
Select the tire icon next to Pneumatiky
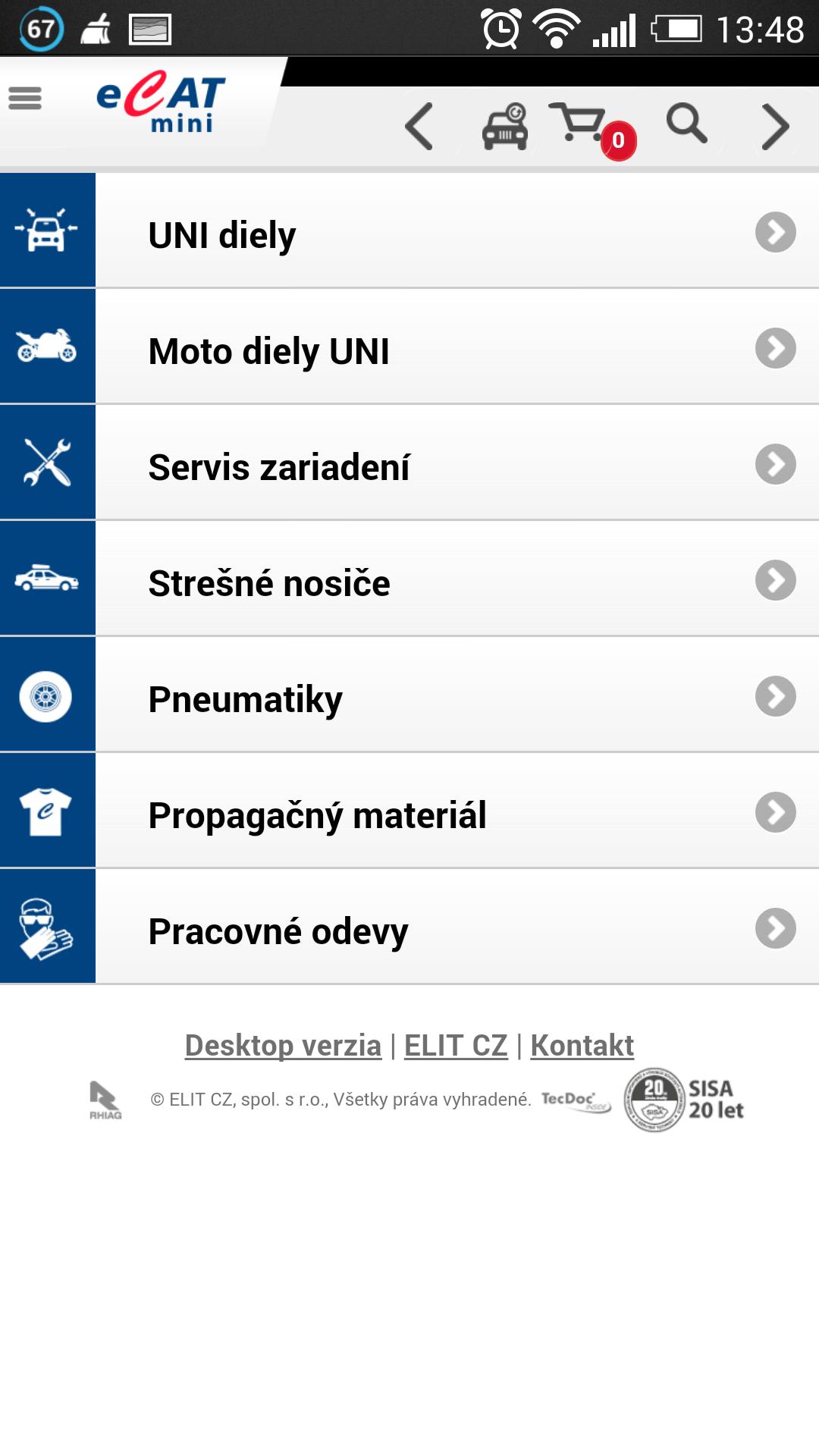(x=47, y=696)
